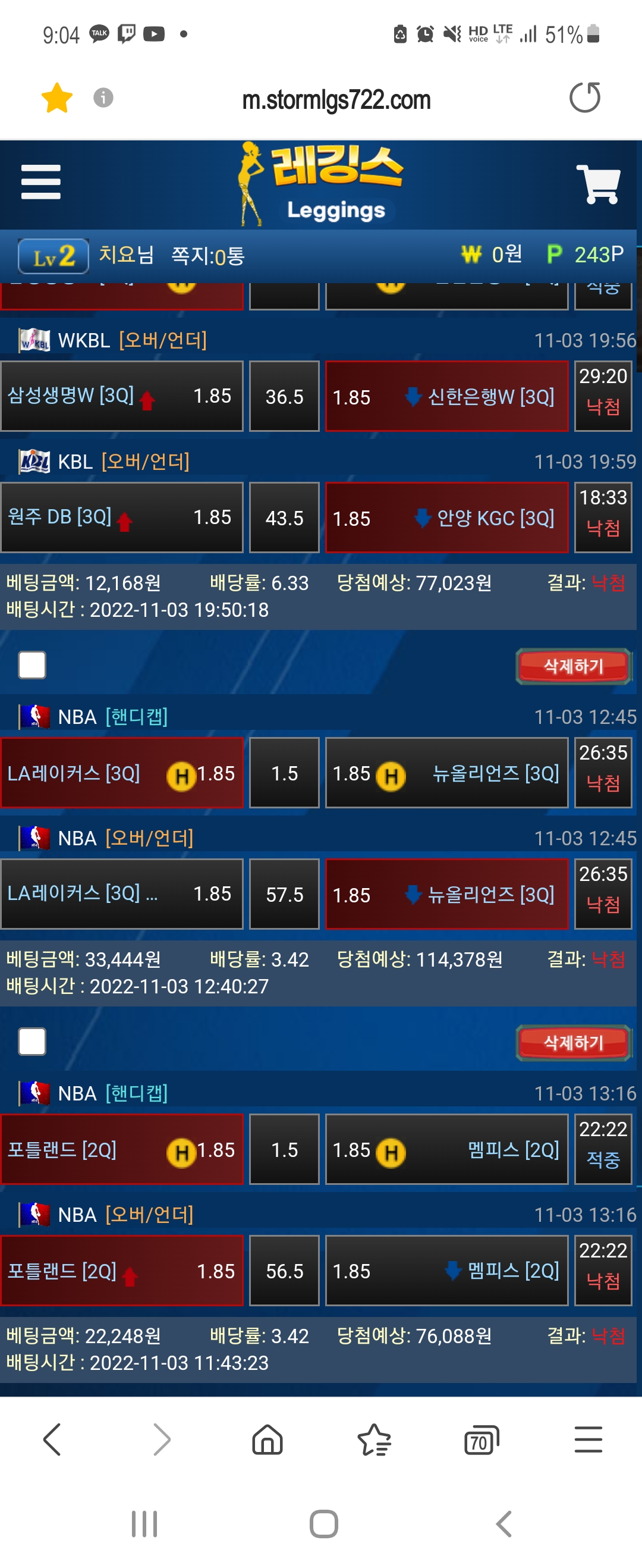642x1568 pixels.
Task: Open the hamburger menu
Action: coord(41,181)
